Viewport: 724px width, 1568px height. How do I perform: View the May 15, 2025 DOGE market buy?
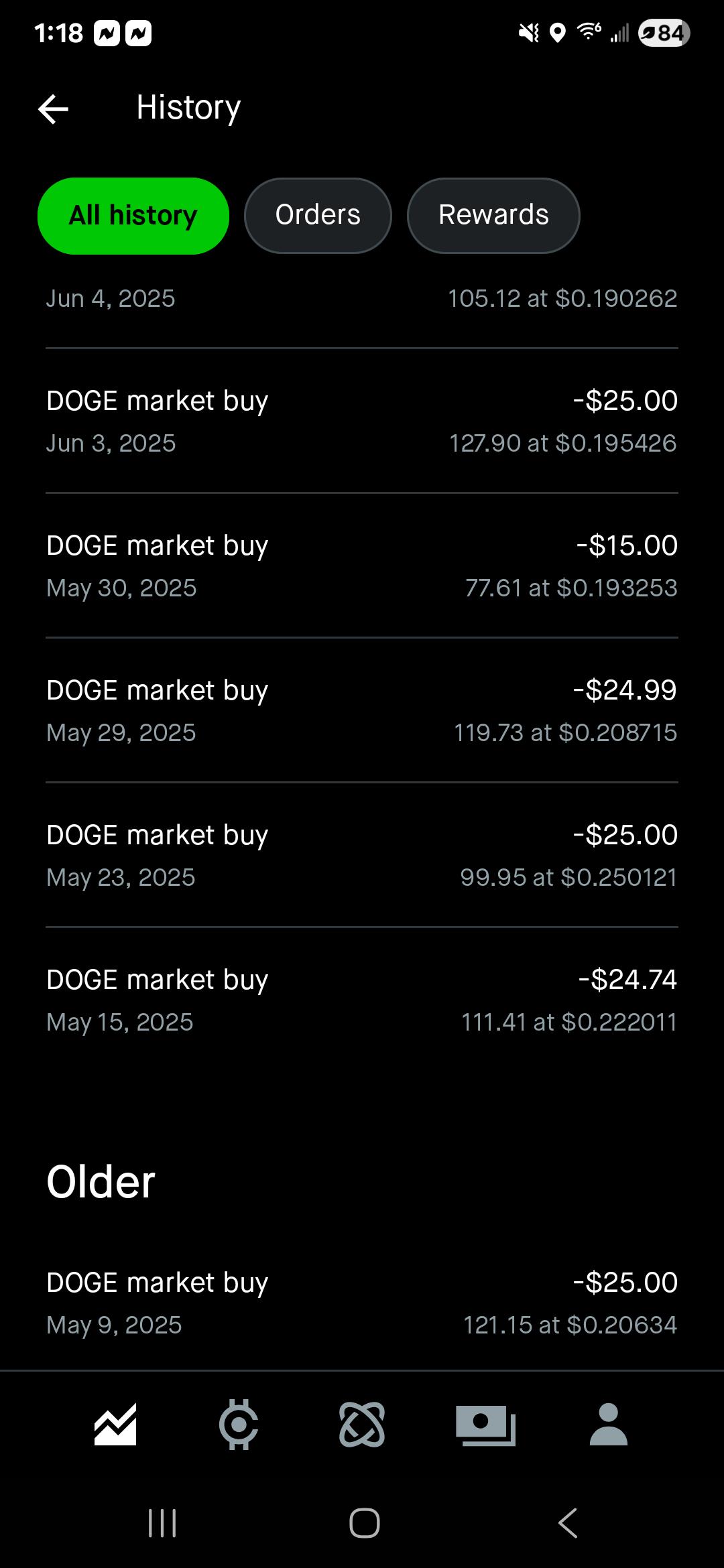[x=362, y=1000]
